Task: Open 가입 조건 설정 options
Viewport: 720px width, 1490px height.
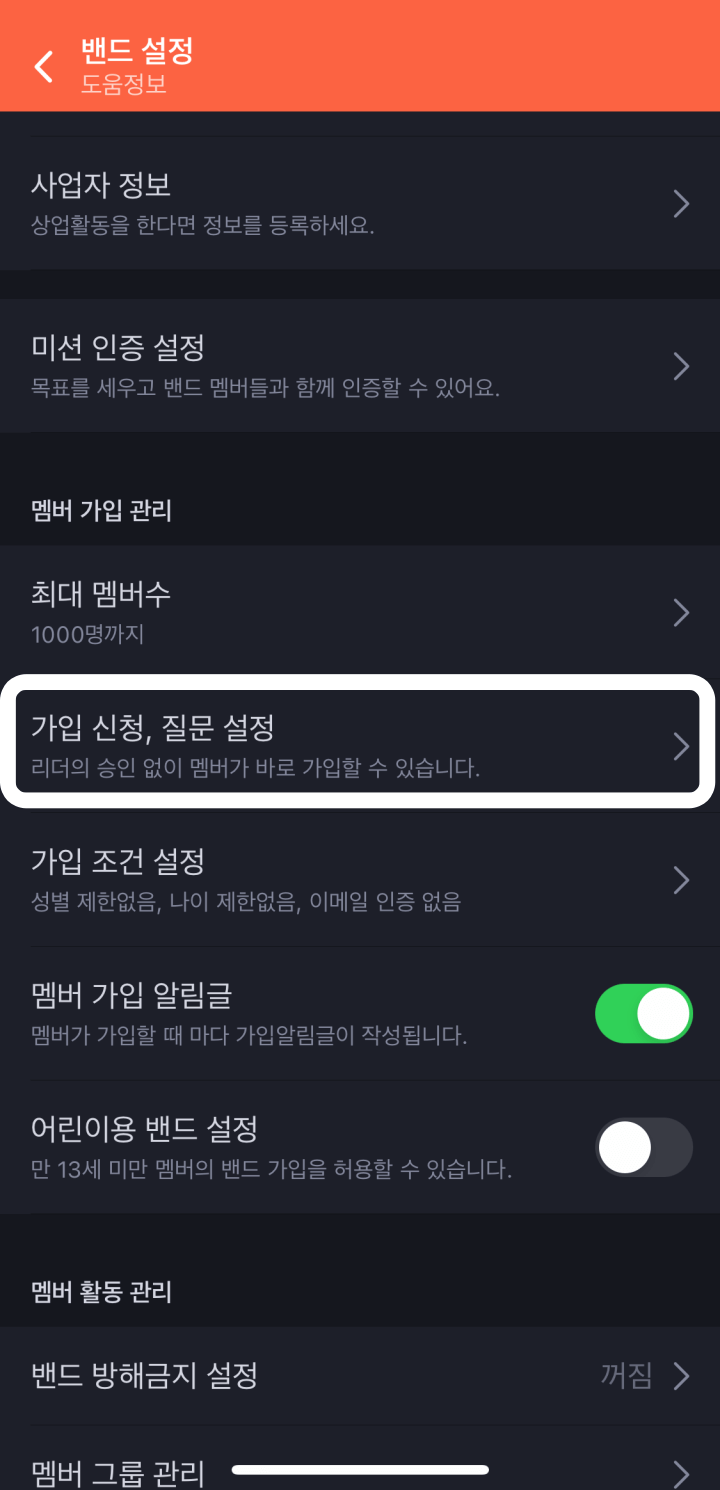Action: point(360,880)
